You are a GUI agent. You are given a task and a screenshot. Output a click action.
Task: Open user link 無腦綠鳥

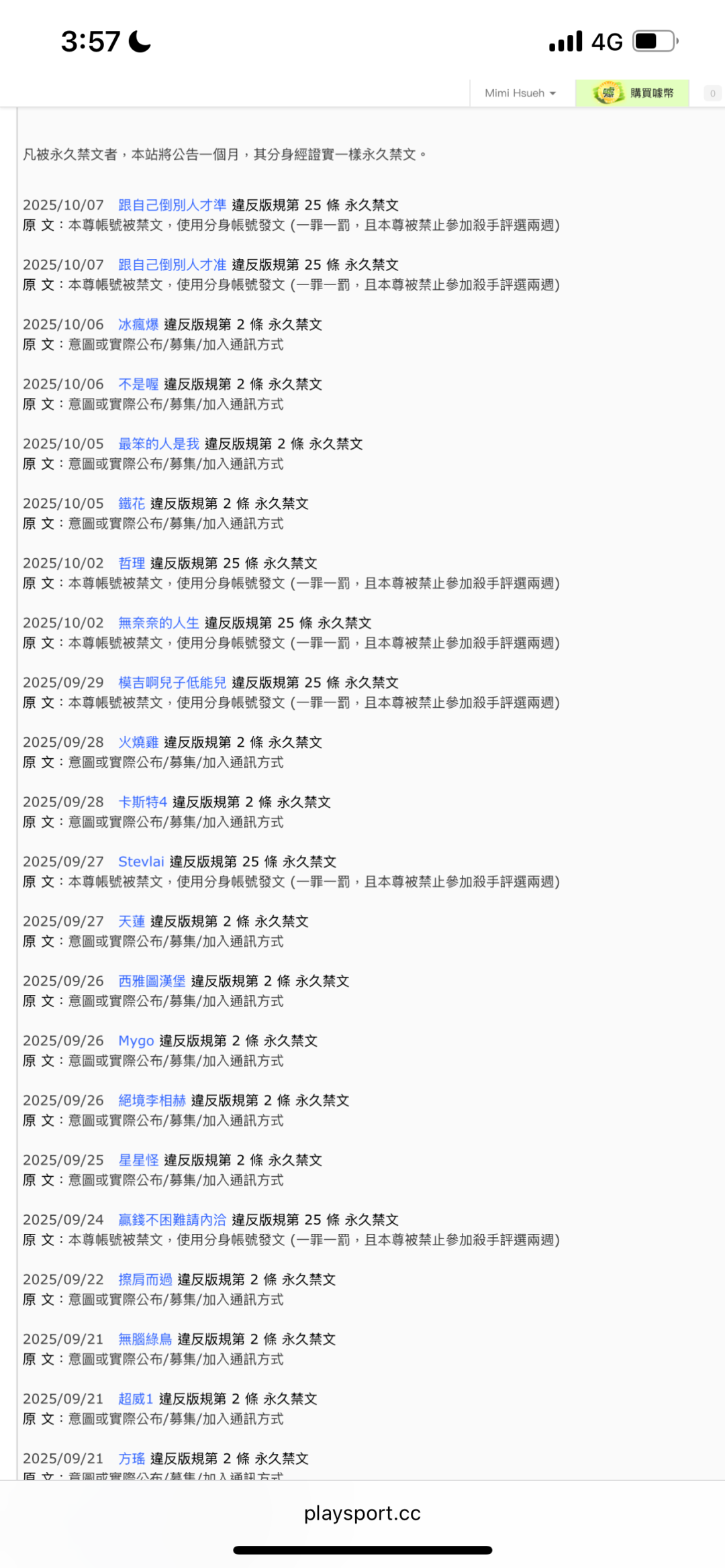click(x=145, y=1340)
